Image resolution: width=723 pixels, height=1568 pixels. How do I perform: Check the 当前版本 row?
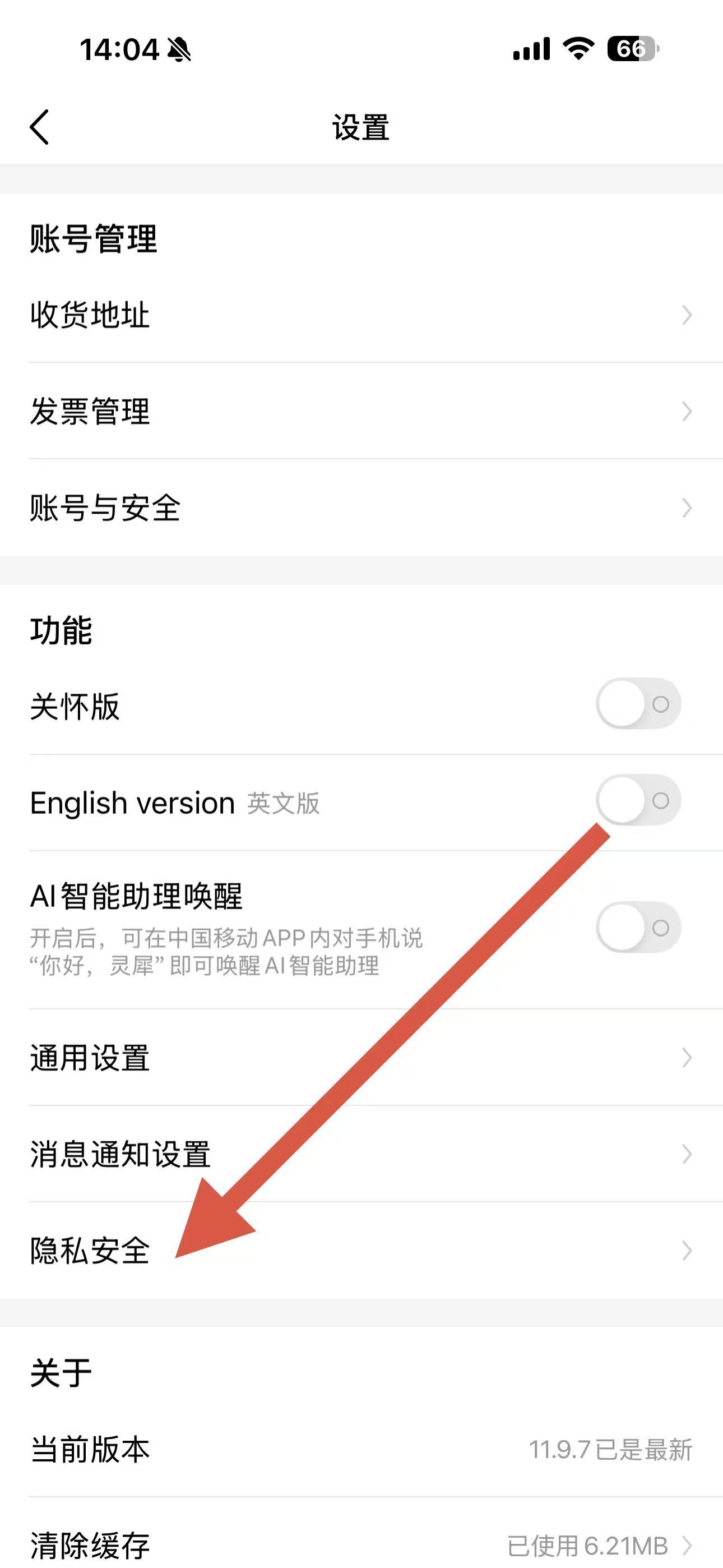(x=361, y=1449)
